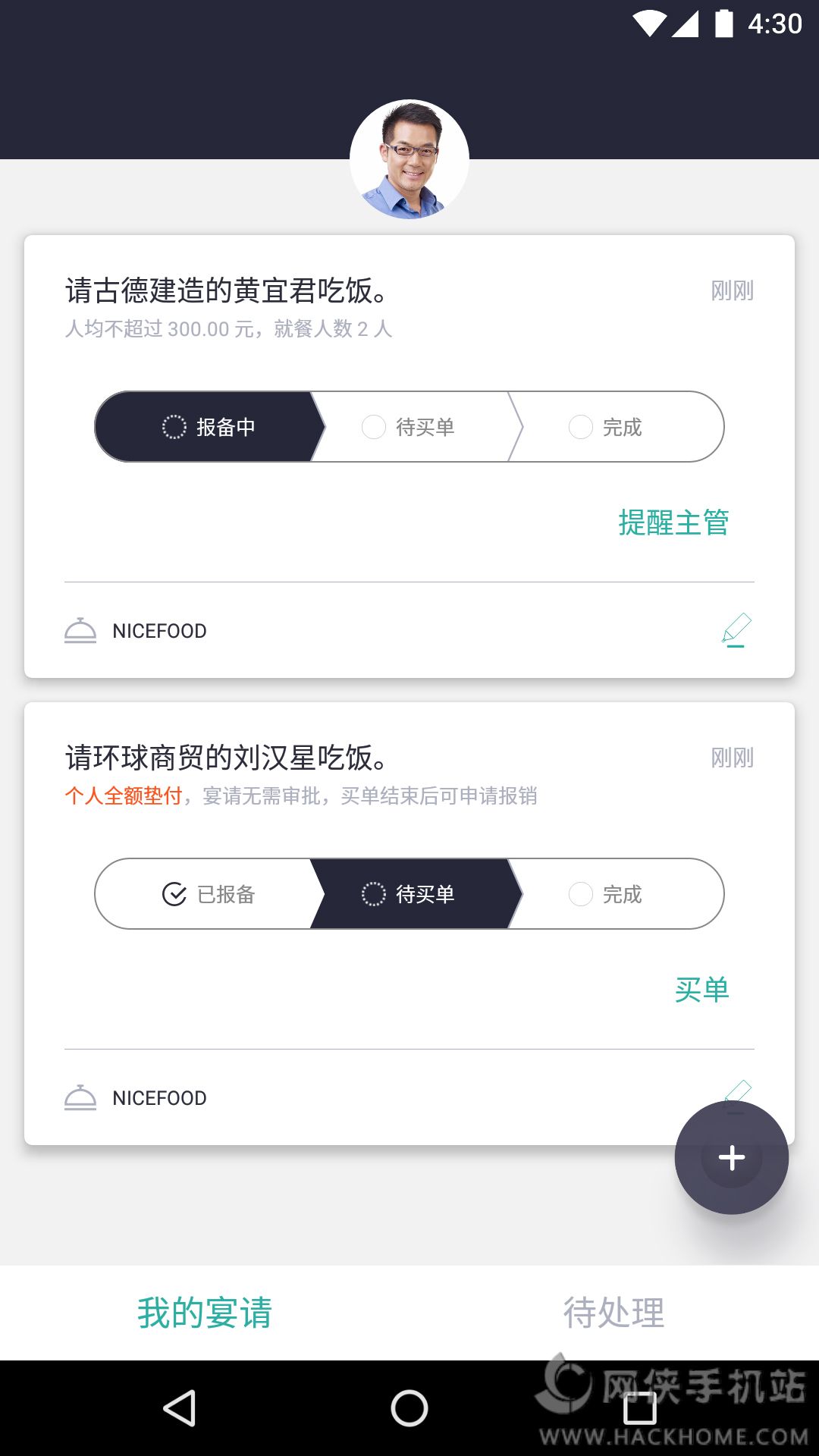This screenshot has height=1456, width=819.
Task: Switch to the 待处理 tab
Action: (x=613, y=1312)
